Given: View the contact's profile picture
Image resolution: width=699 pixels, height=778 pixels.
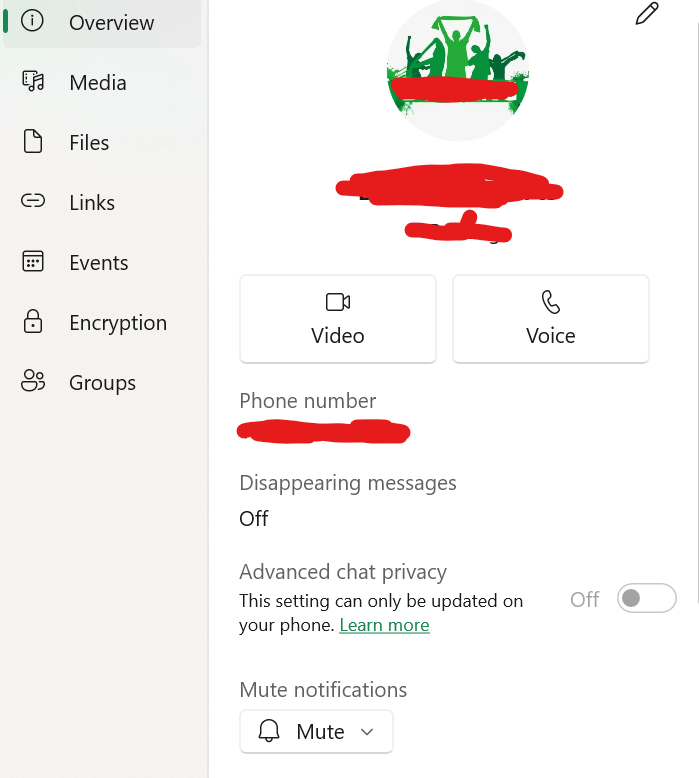Looking at the screenshot, I should [x=458, y=70].
